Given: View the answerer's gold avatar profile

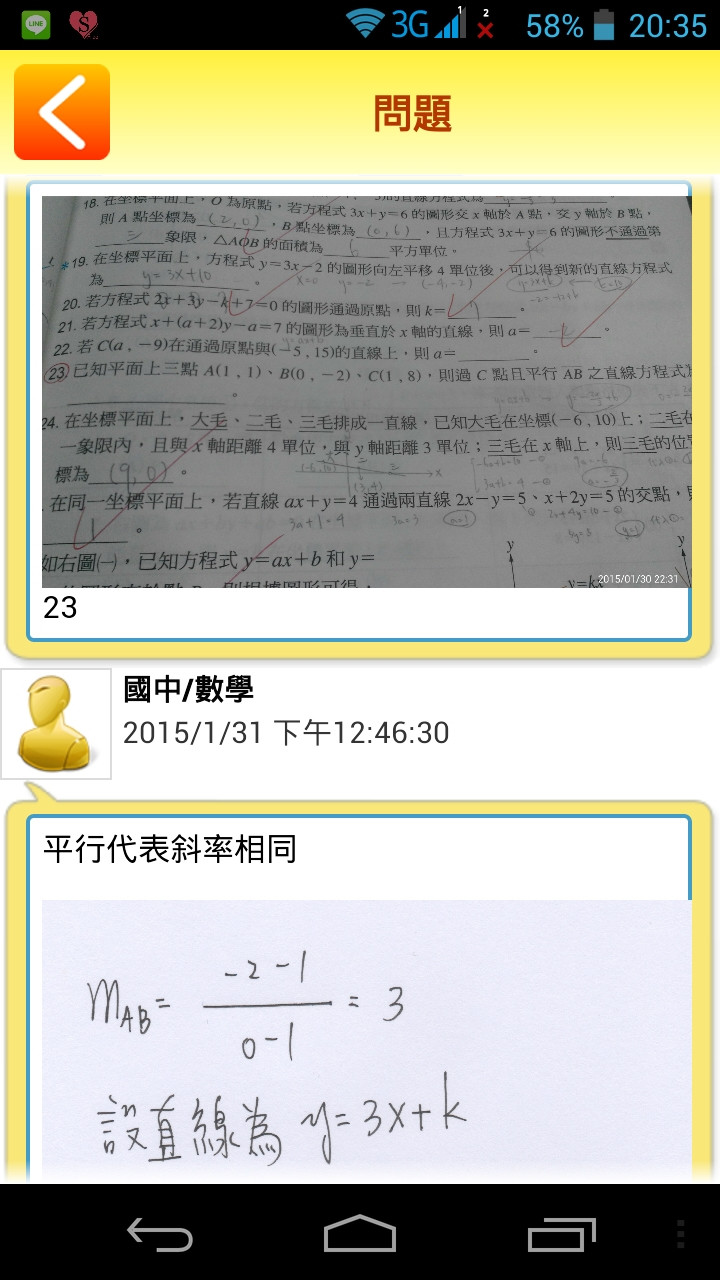Looking at the screenshot, I should point(56,724).
